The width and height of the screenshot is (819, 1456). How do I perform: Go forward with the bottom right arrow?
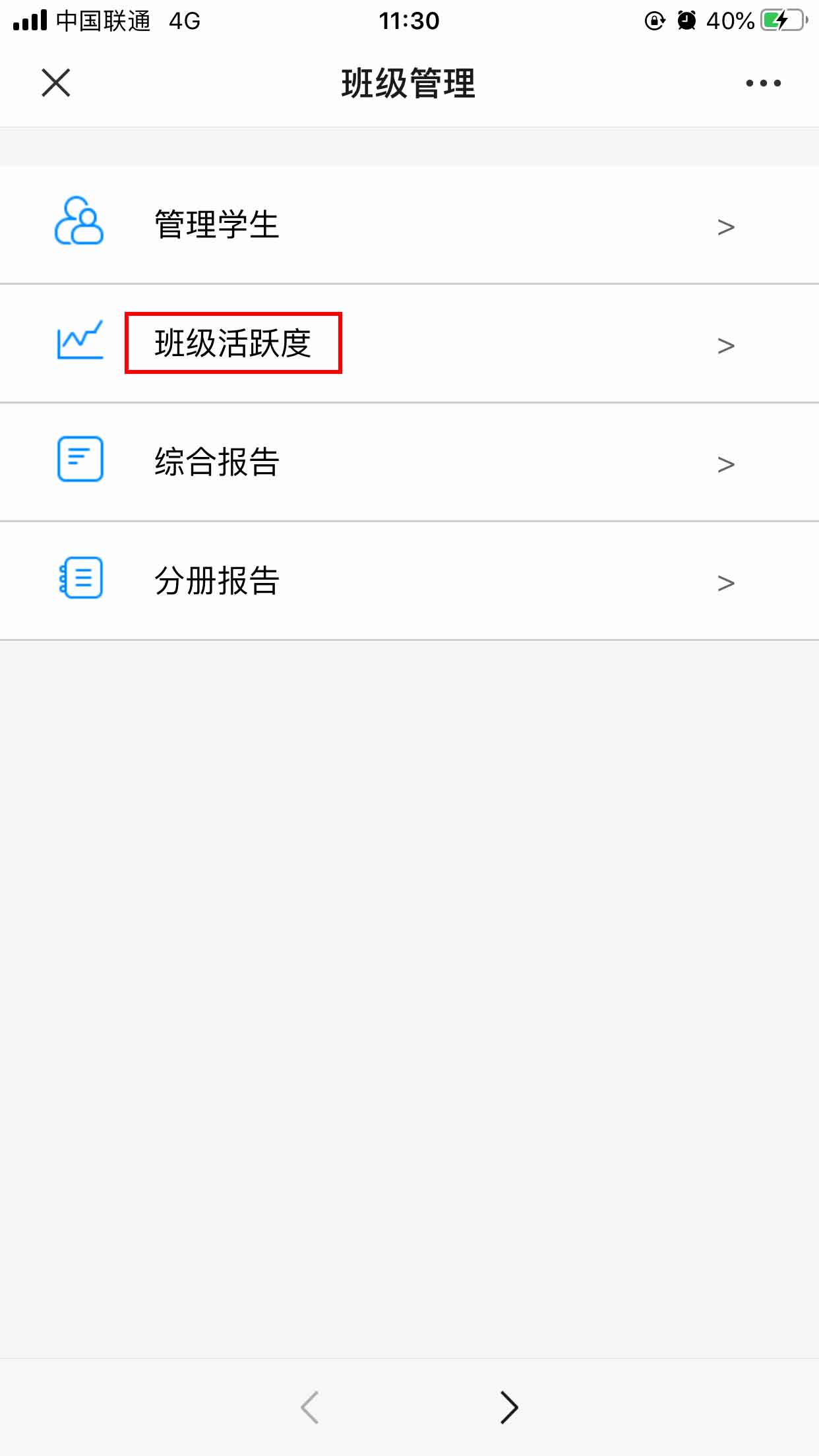point(508,1408)
